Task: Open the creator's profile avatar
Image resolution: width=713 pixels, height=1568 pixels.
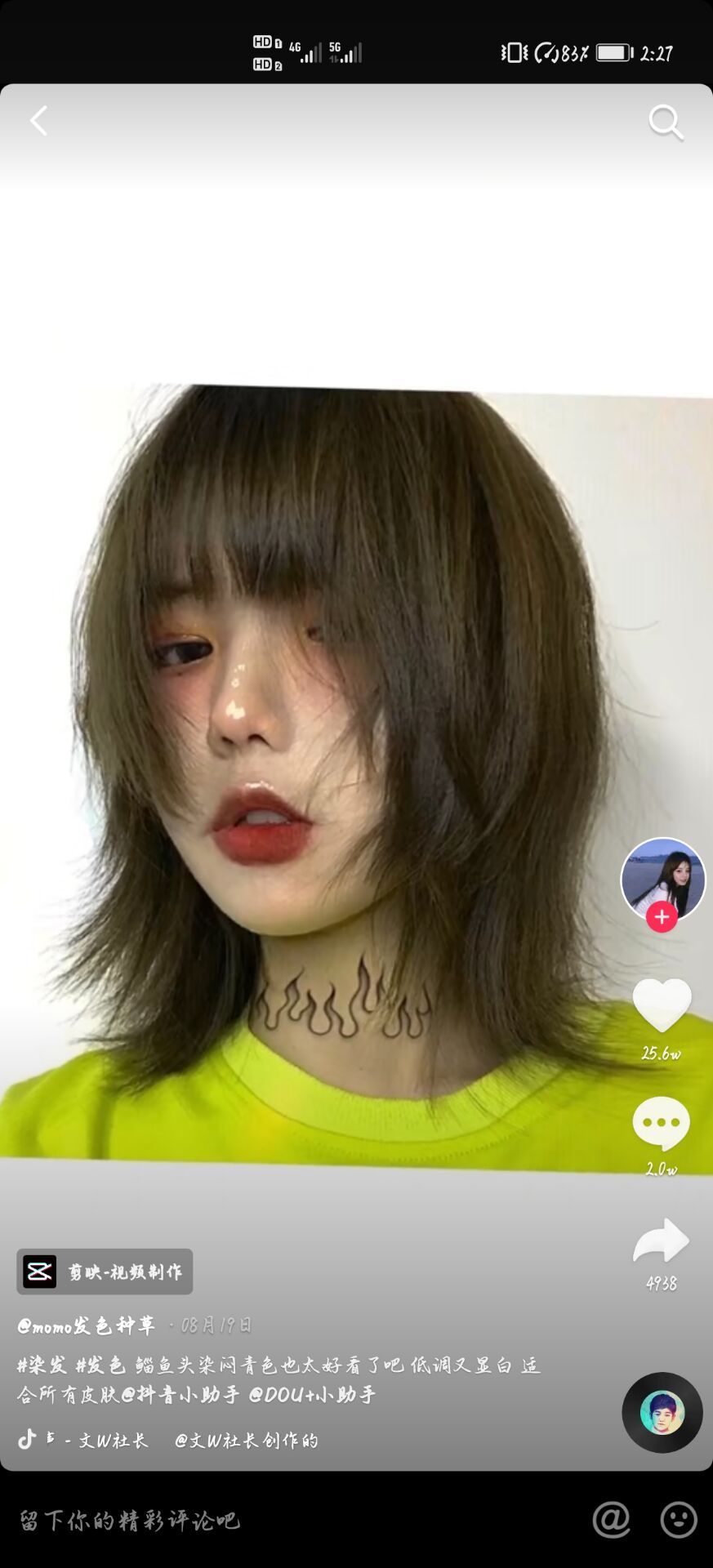Action: click(662, 878)
